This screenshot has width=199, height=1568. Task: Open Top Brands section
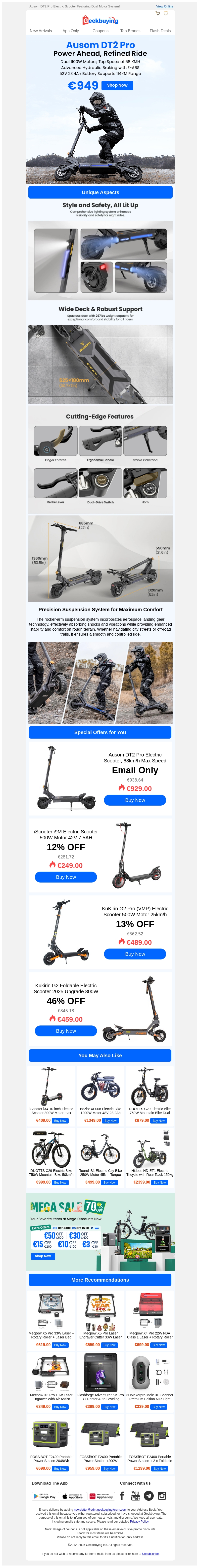click(130, 31)
